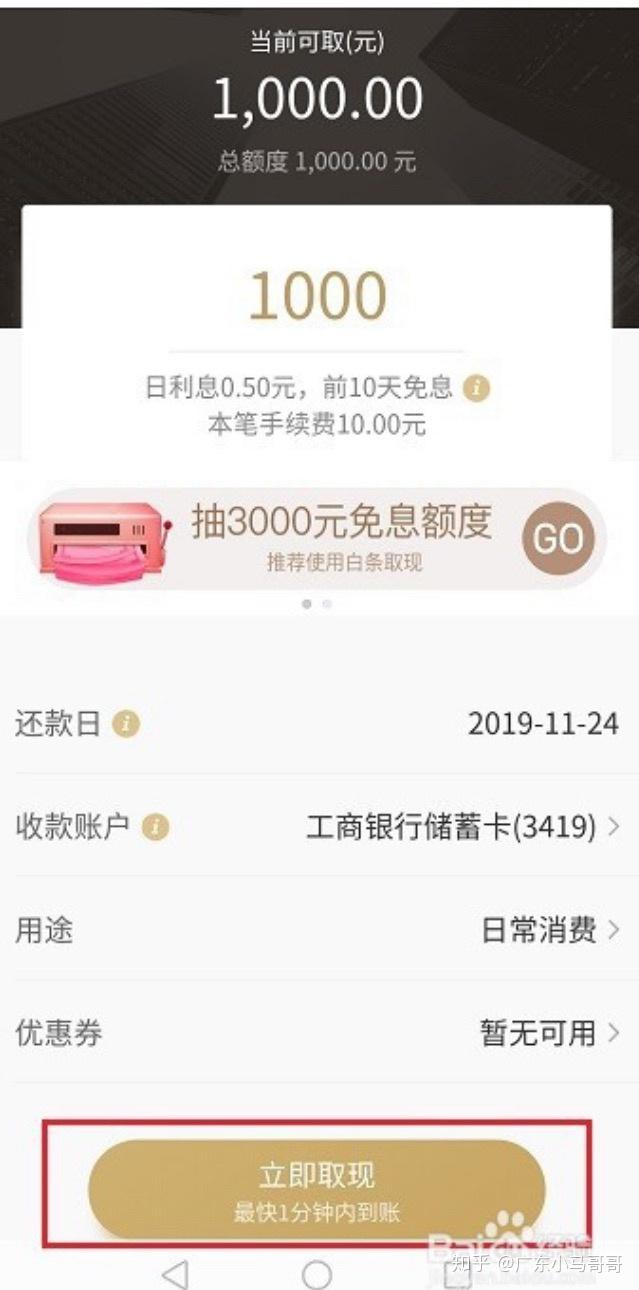Go to the home screen via circle button

tap(317, 1274)
